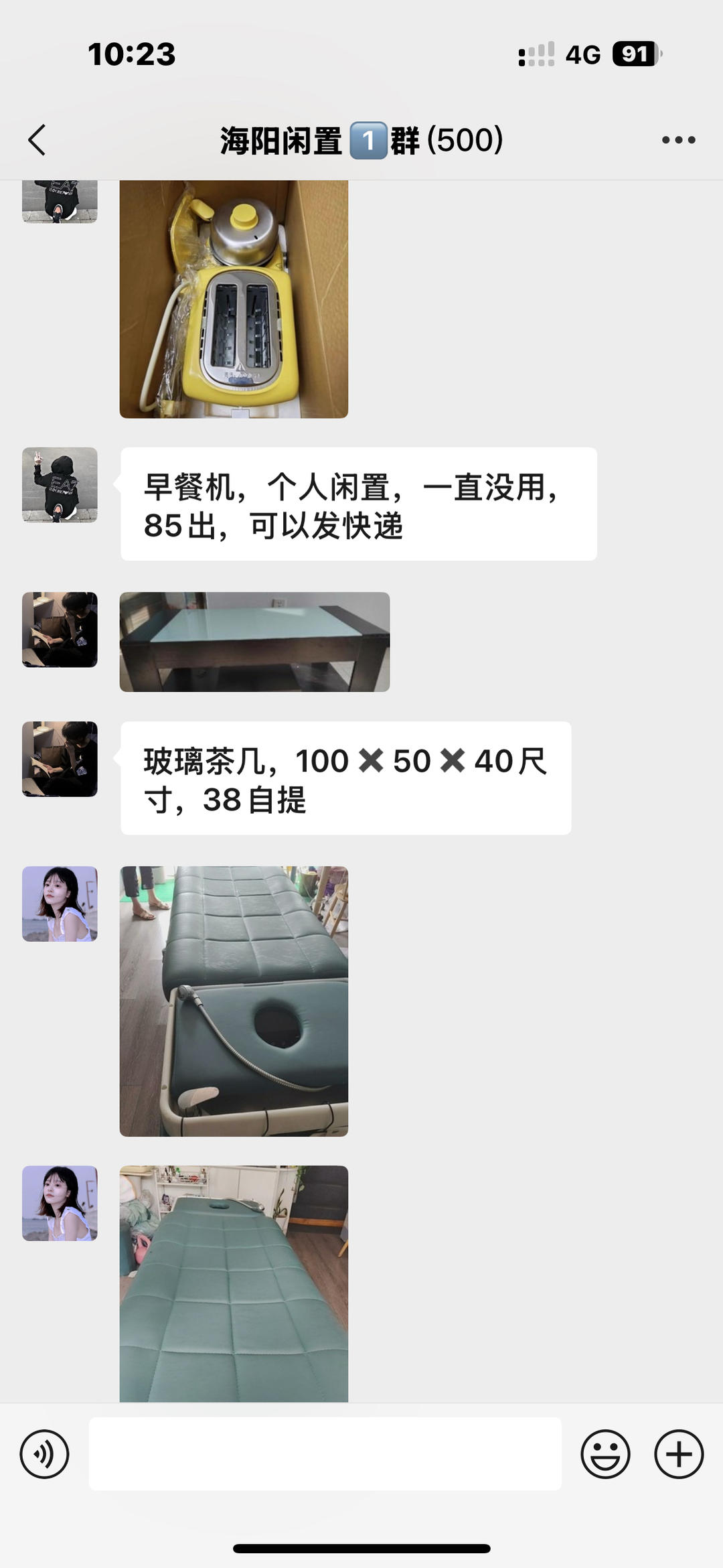This screenshot has width=723, height=1568.
Task: Open the emoji sticker panel
Action: (x=605, y=1454)
